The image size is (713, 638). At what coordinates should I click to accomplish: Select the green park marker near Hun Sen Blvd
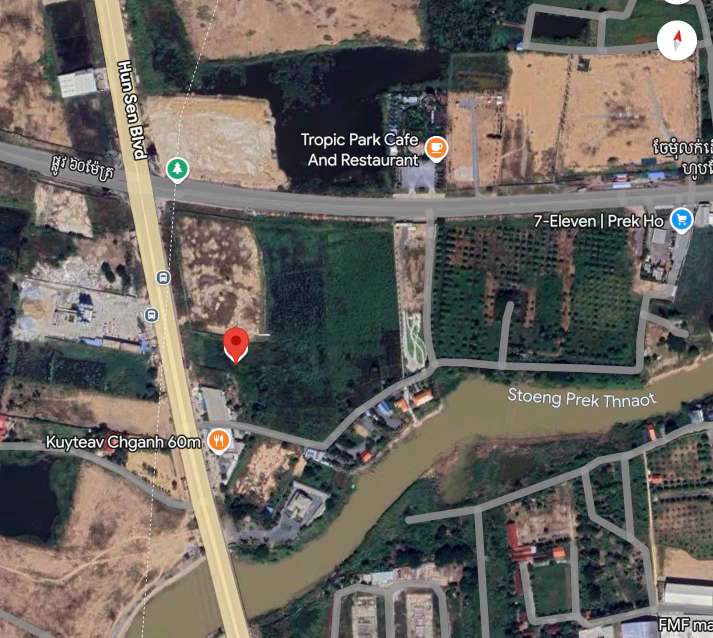pyautogui.click(x=177, y=169)
